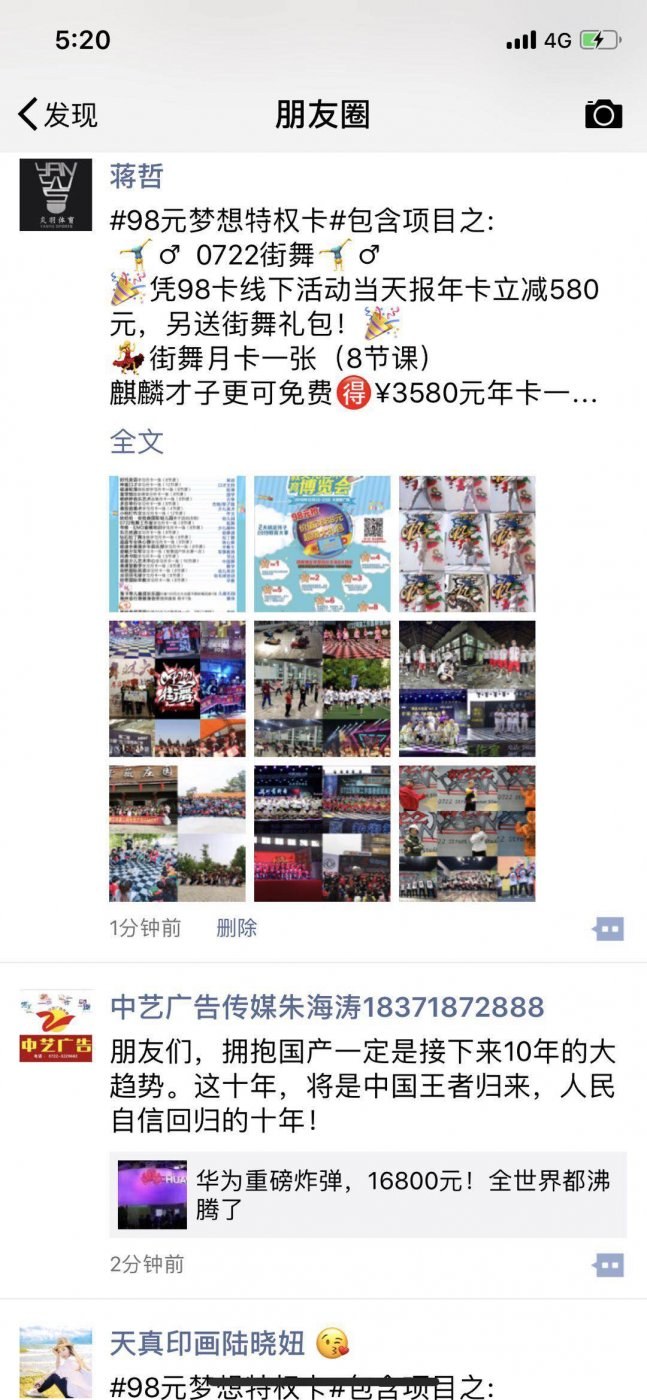Image resolution: width=647 pixels, height=1400 pixels.
Task: View the third photo in 蒋哲's grid
Action: coord(467,543)
